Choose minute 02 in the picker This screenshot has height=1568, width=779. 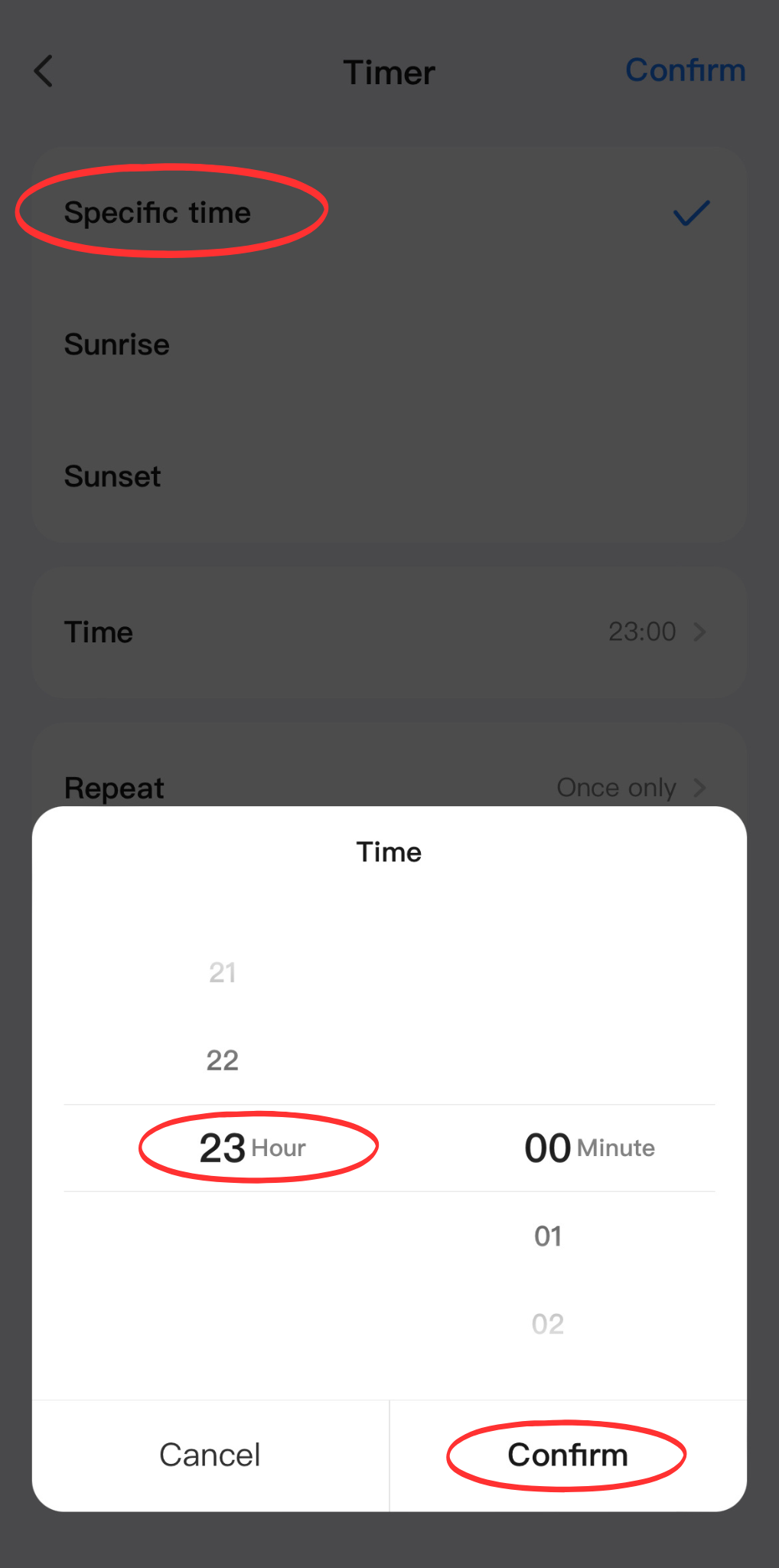[x=548, y=1324]
